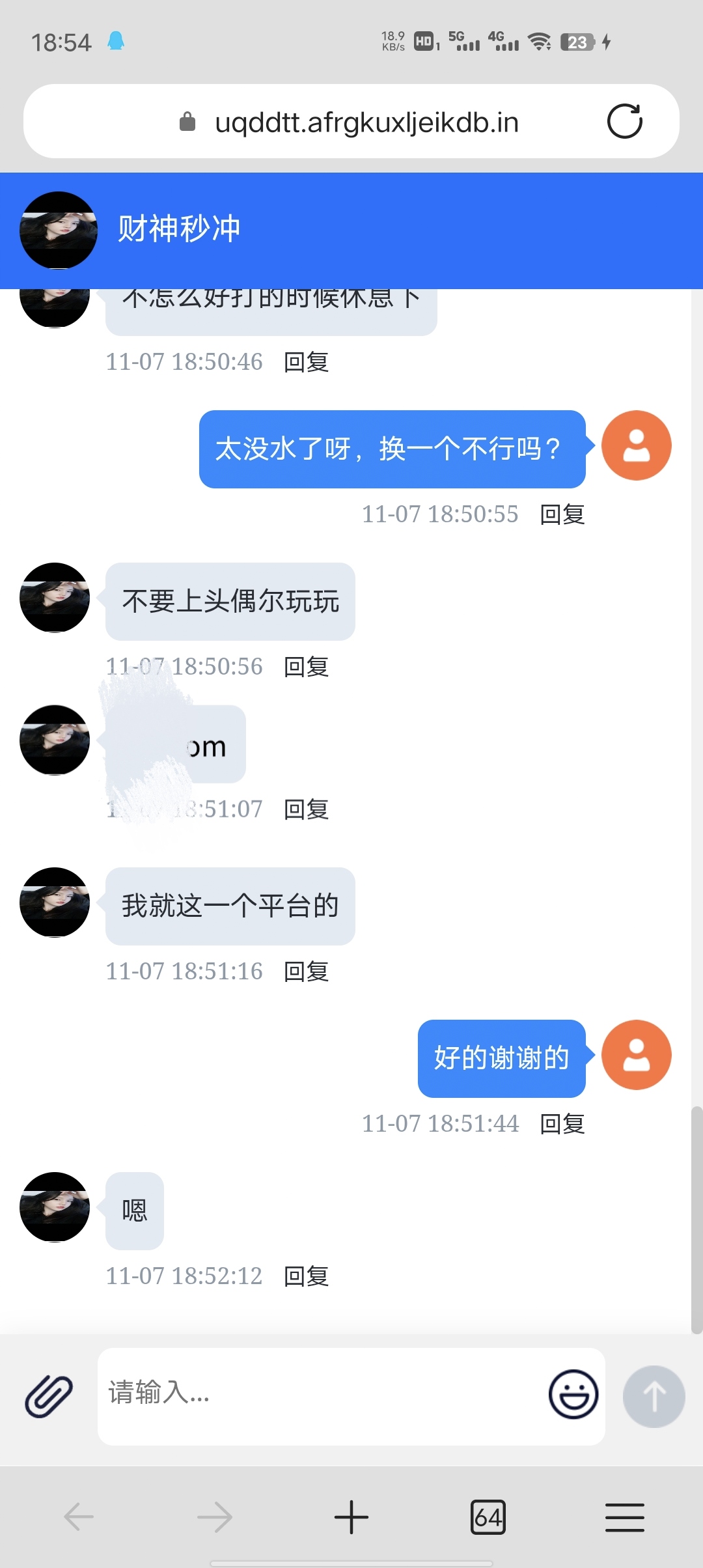
Task: Reply to message 不要上头偶尔玩玩
Action: coord(306,667)
